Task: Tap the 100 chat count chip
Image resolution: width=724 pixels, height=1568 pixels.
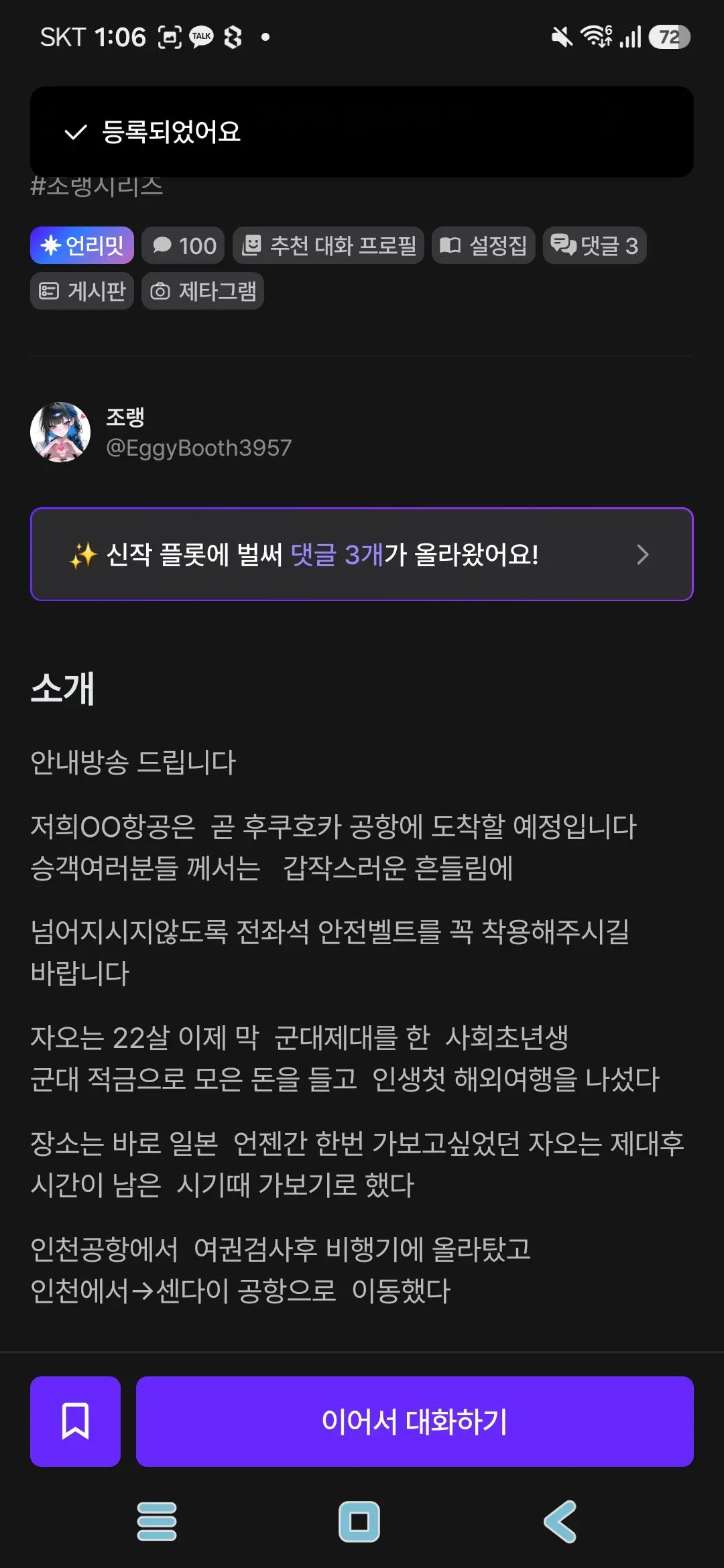Action: pyautogui.click(x=183, y=246)
